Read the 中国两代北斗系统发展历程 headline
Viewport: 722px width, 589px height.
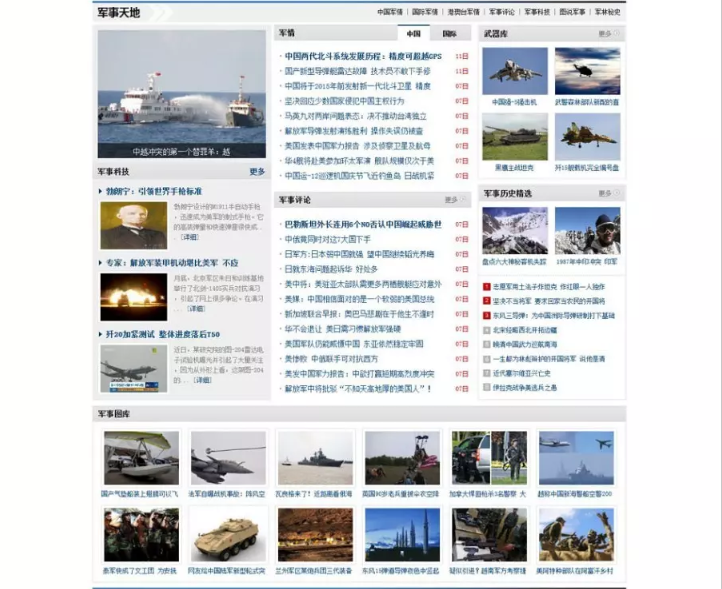pyautogui.click(x=362, y=57)
